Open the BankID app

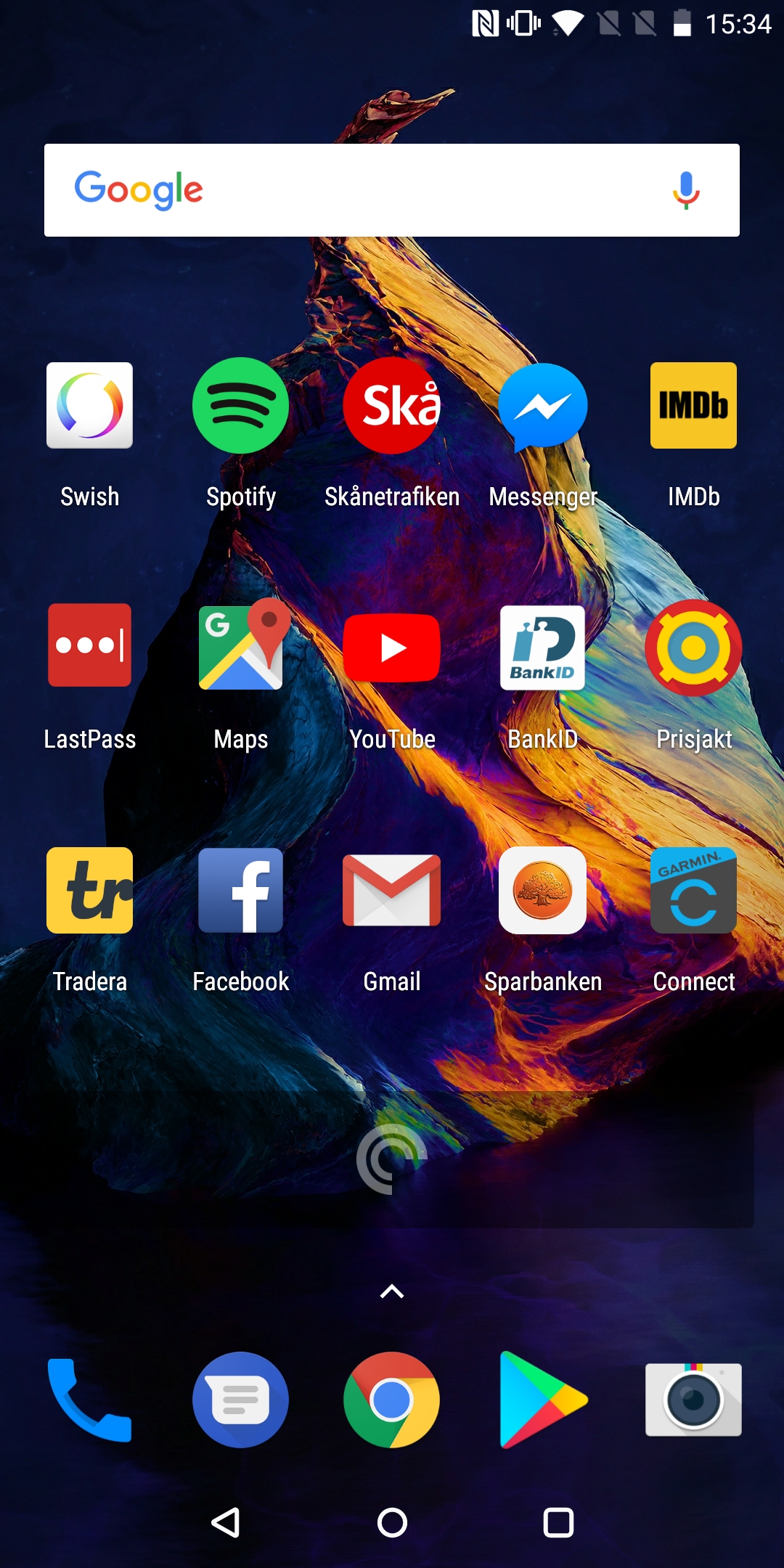(542, 648)
